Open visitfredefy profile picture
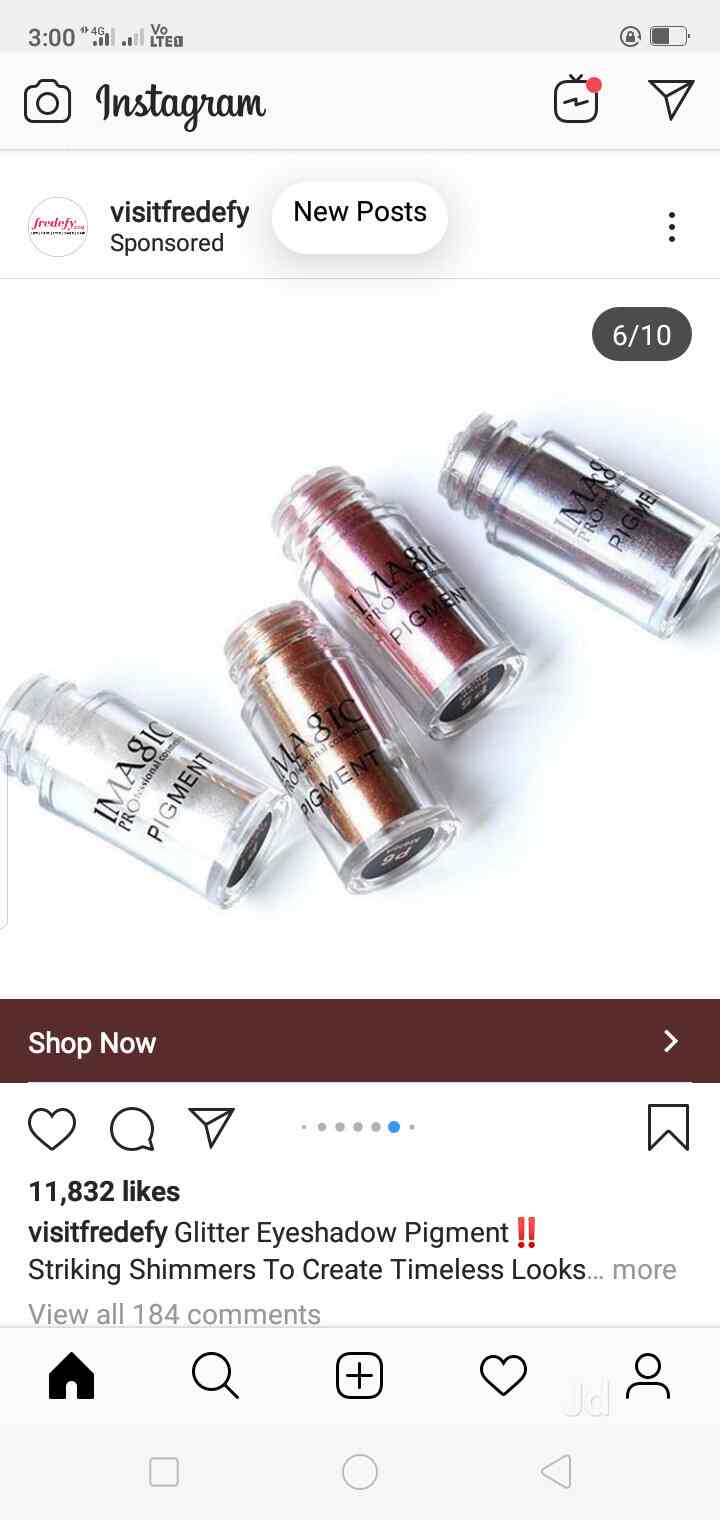720x1520 pixels. coord(58,227)
